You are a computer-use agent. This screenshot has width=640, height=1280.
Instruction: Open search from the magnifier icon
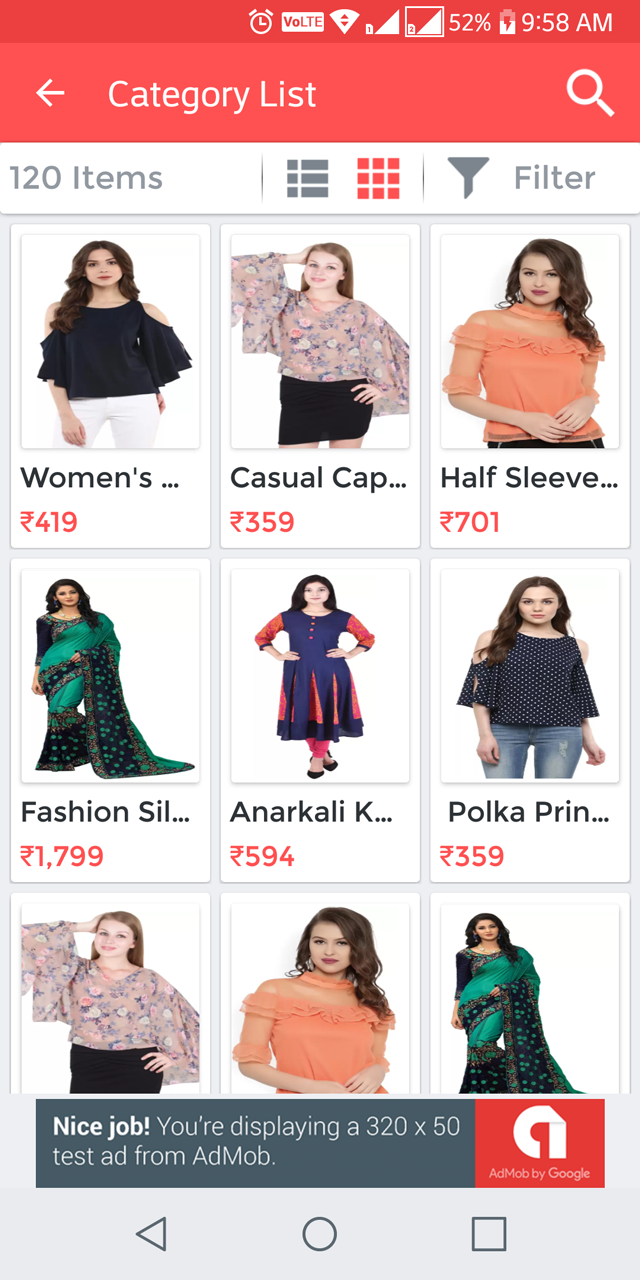coord(590,94)
